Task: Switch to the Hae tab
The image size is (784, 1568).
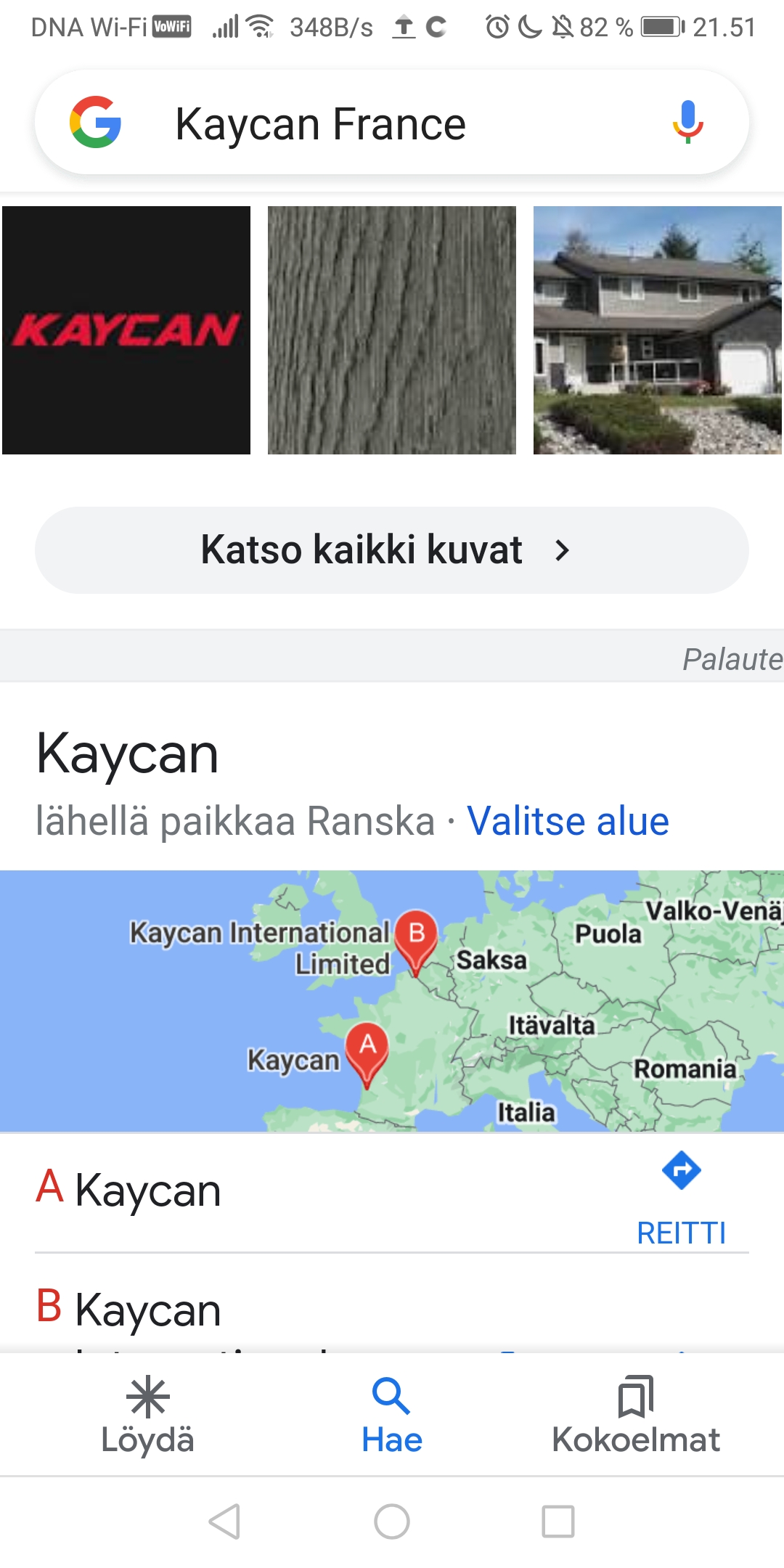Action: click(x=392, y=1416)
